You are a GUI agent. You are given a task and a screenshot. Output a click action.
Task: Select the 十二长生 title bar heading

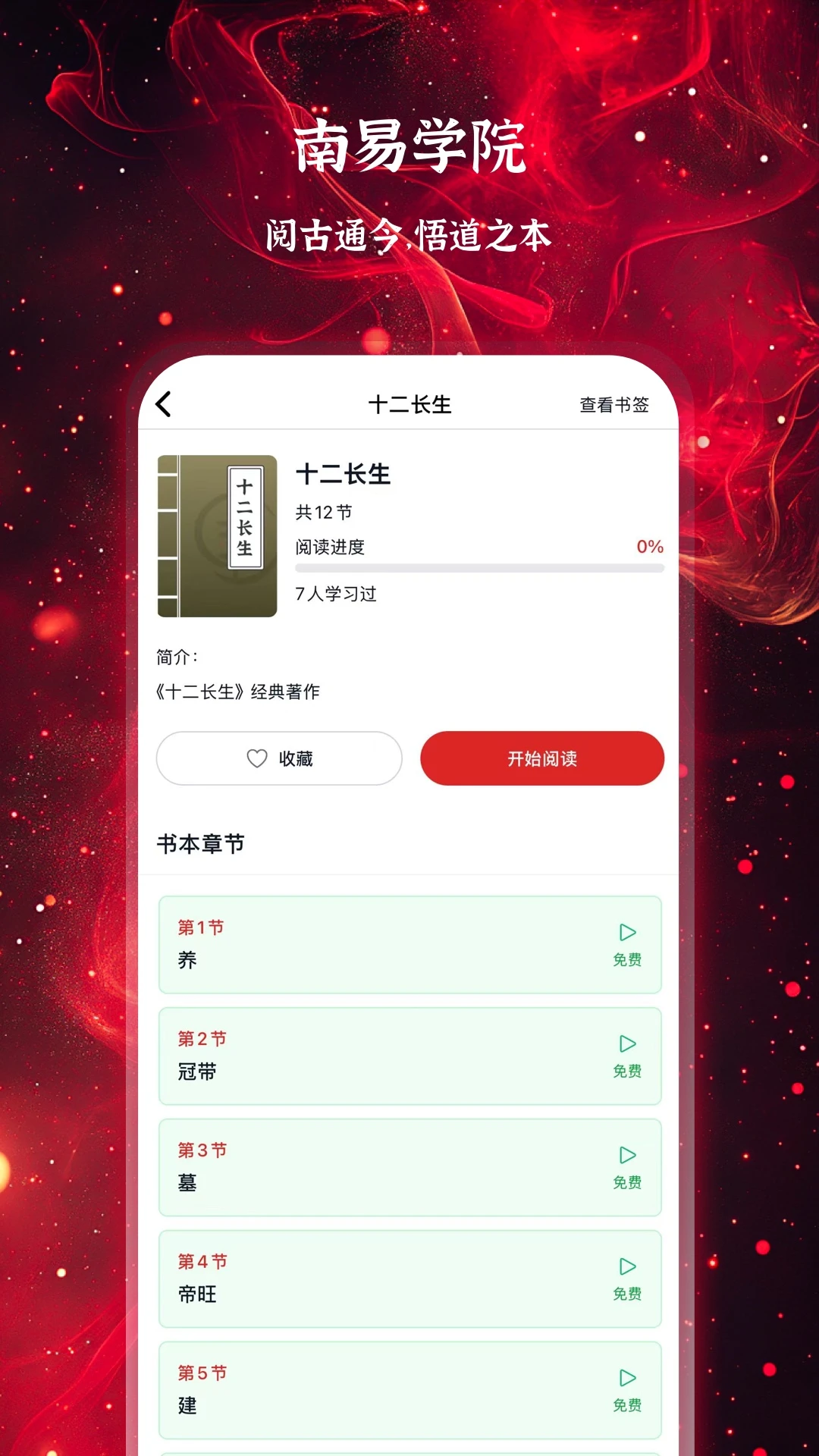(x=409, y=405)
